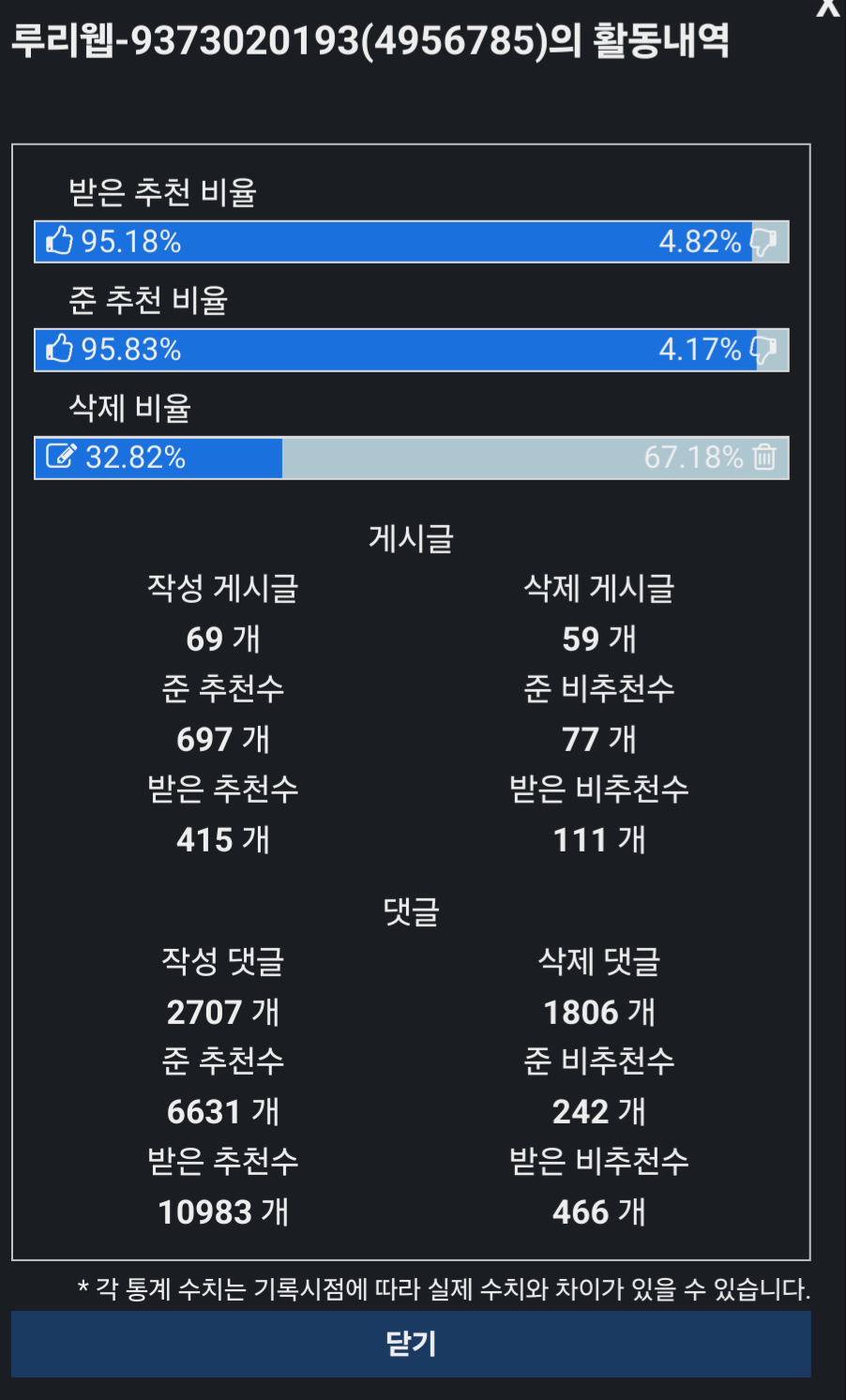Dismiss the activity dialog with the X icon
846x1400 pixels.
pos(828,8)
